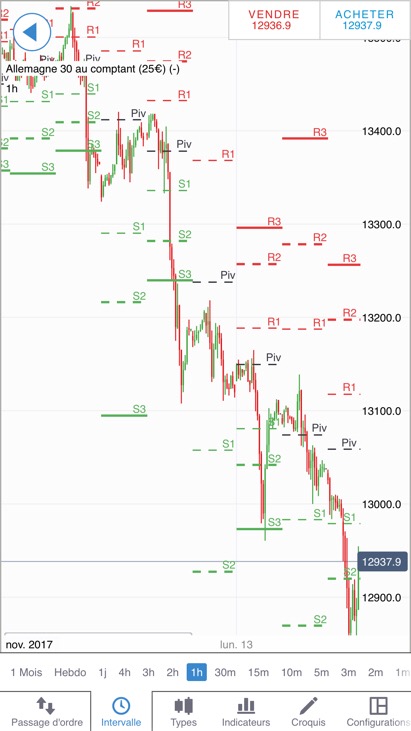Switch to the 10m interval

291,672
